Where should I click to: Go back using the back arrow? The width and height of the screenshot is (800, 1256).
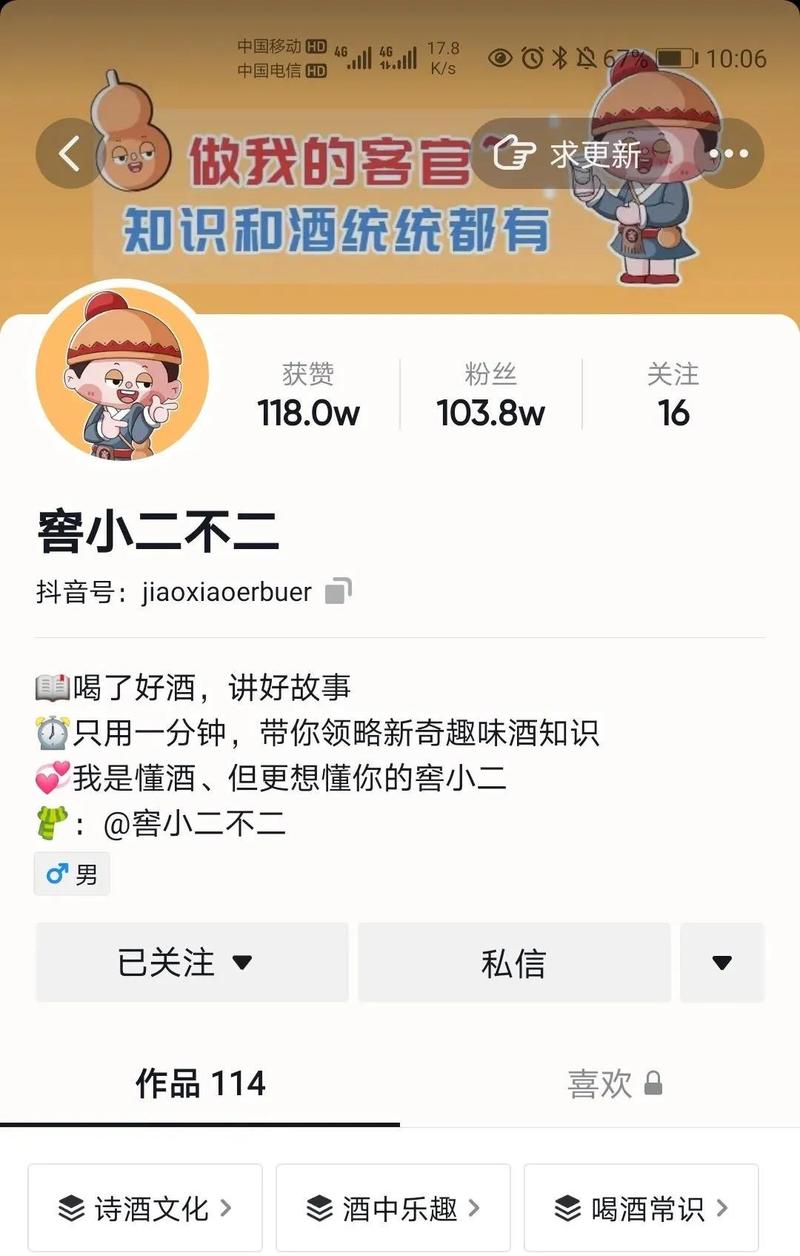(x=68, y=154)
